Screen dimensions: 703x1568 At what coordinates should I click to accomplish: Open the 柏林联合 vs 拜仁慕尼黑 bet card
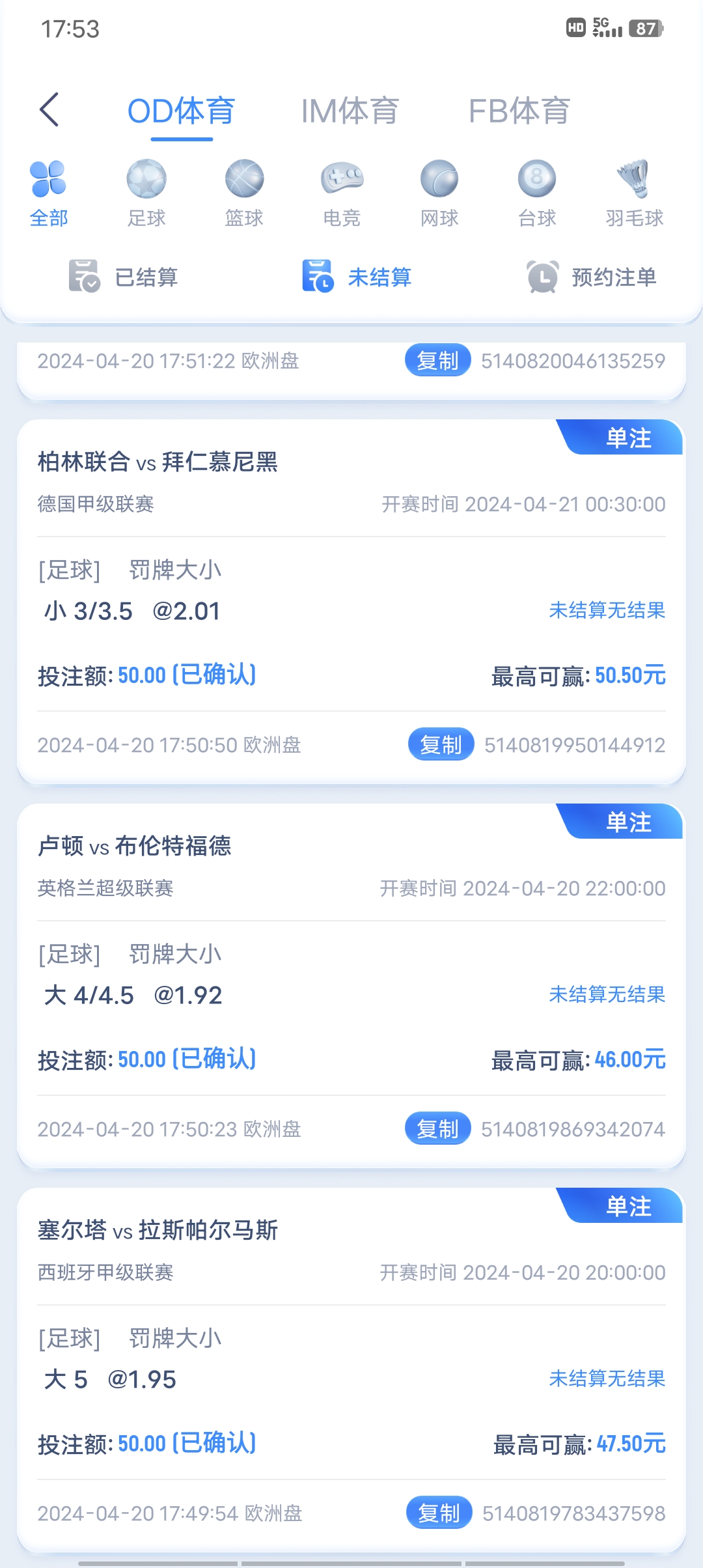[351, 593]
